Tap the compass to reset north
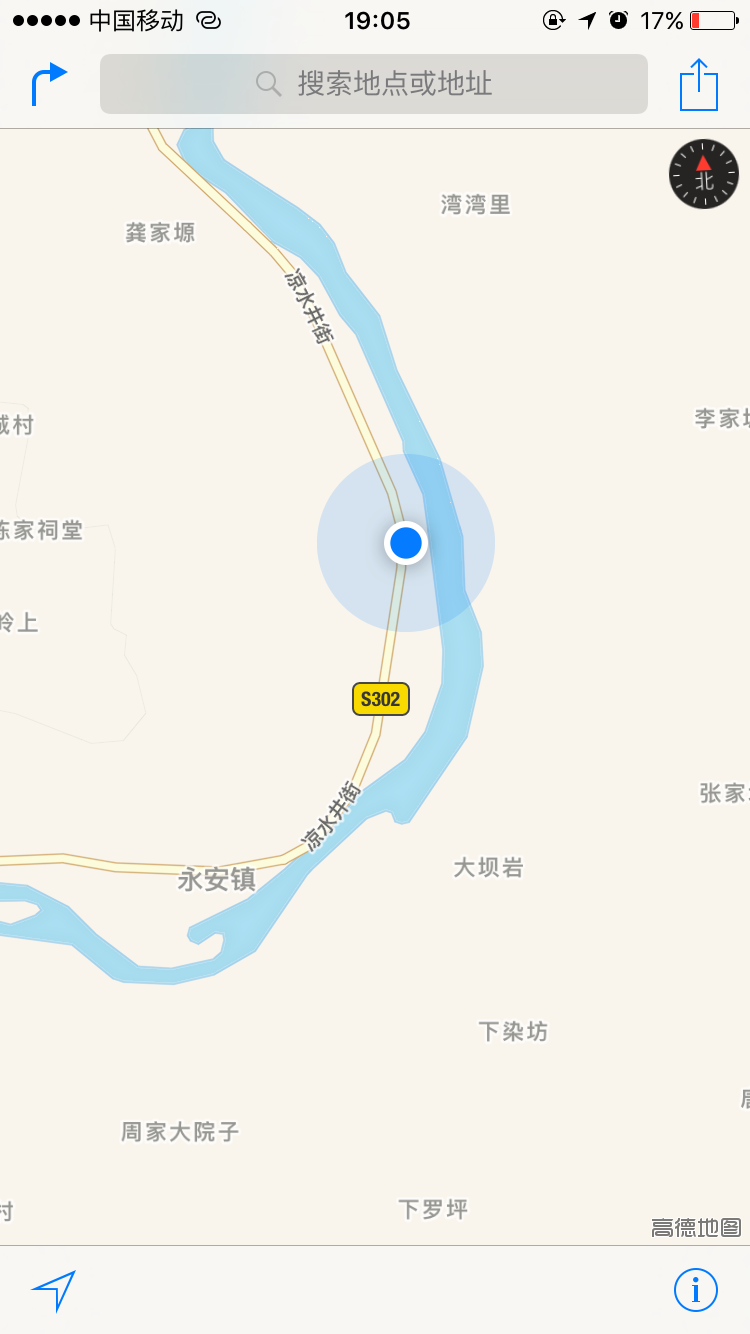This screenshot has width=750, height=1334. point(704,174)
